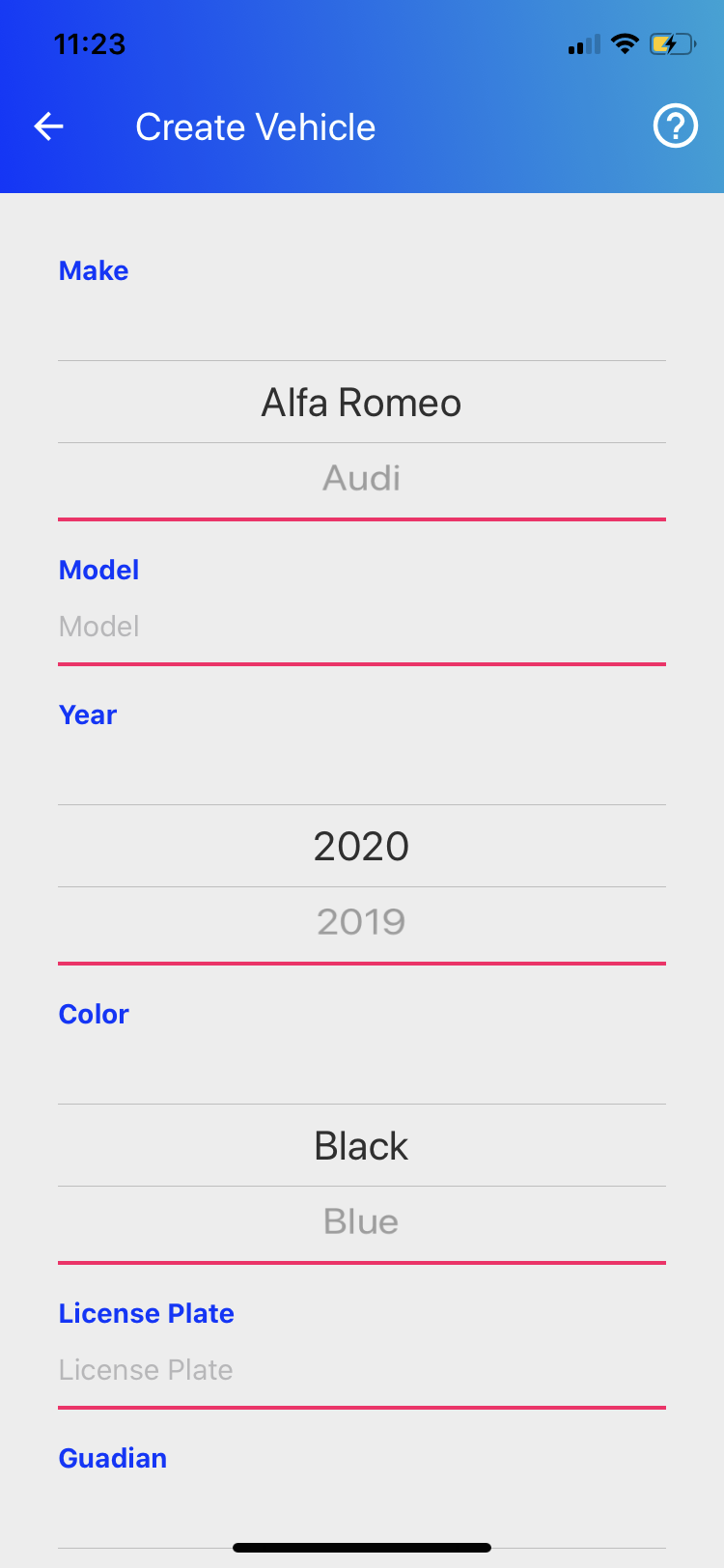Select Black as the color
The width and height of the screenshot is (724, 1568).
(x=362, y=1146)
